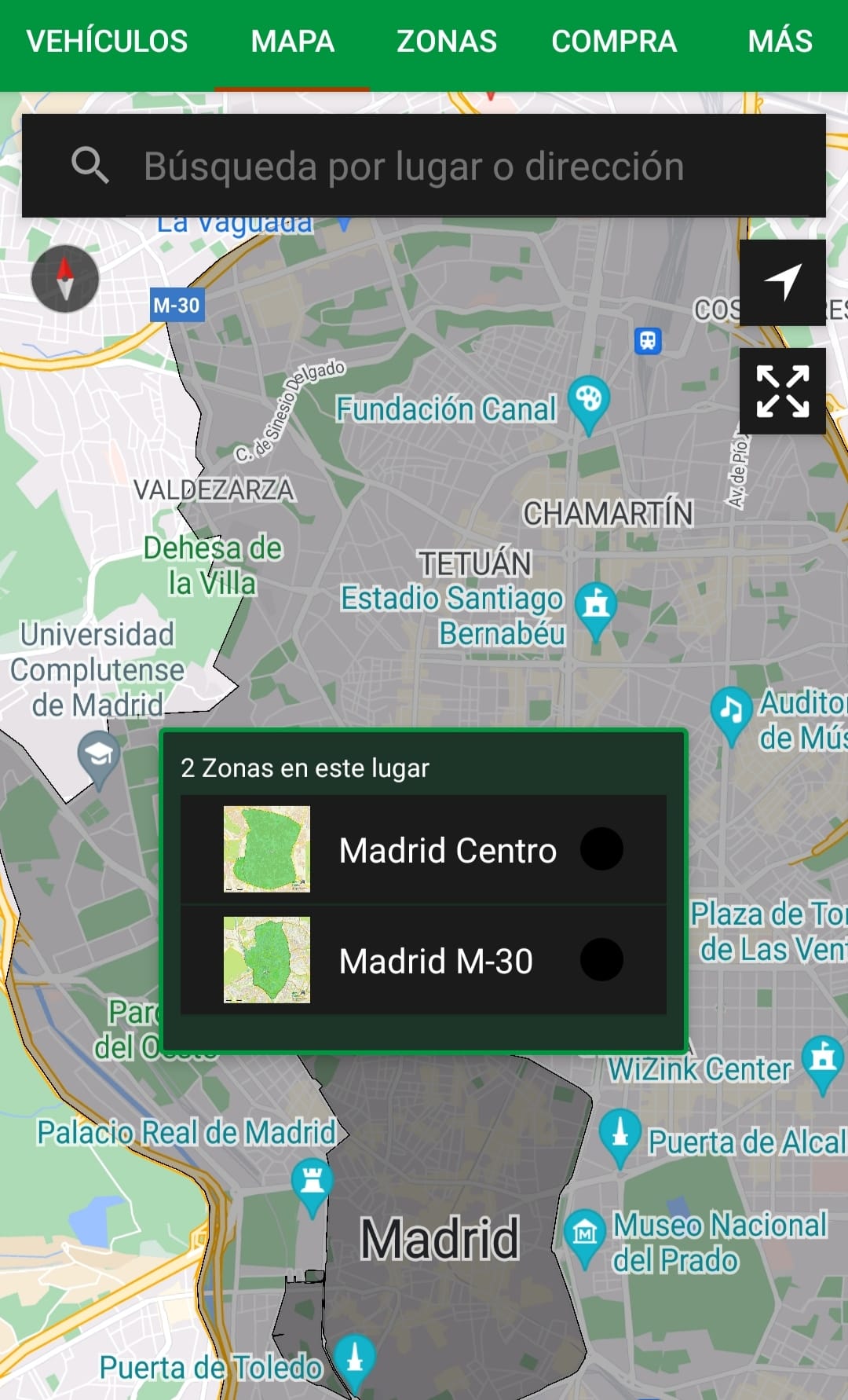The image size is (848, 1400).
Task: Open the COMPRA tab
Action: [613, 42]
